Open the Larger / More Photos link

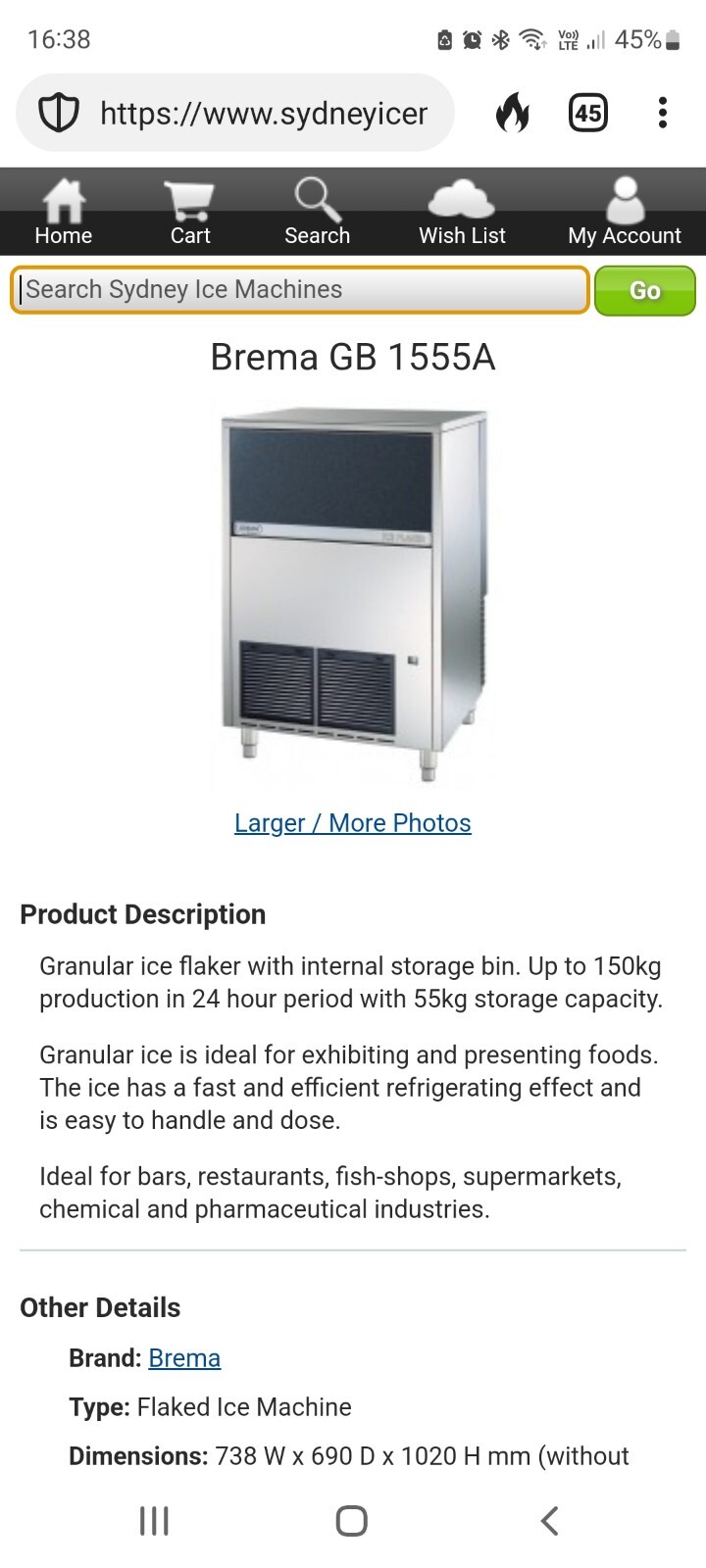coord(353,823)
